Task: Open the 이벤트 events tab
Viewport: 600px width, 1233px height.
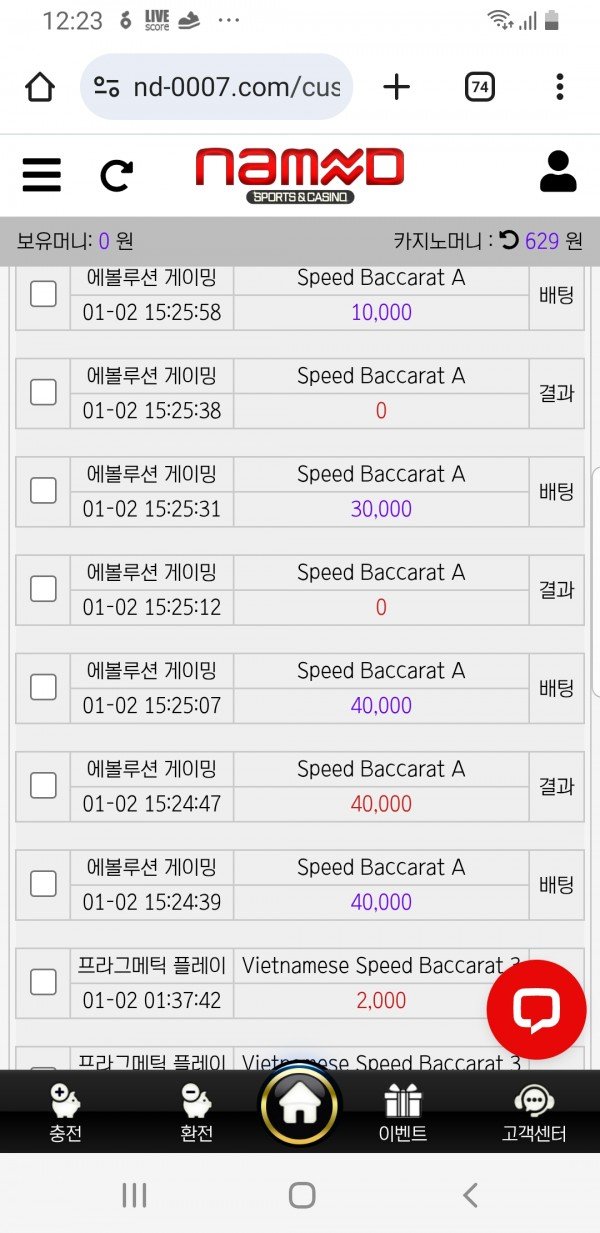Action: click(x=404, y=1113)
